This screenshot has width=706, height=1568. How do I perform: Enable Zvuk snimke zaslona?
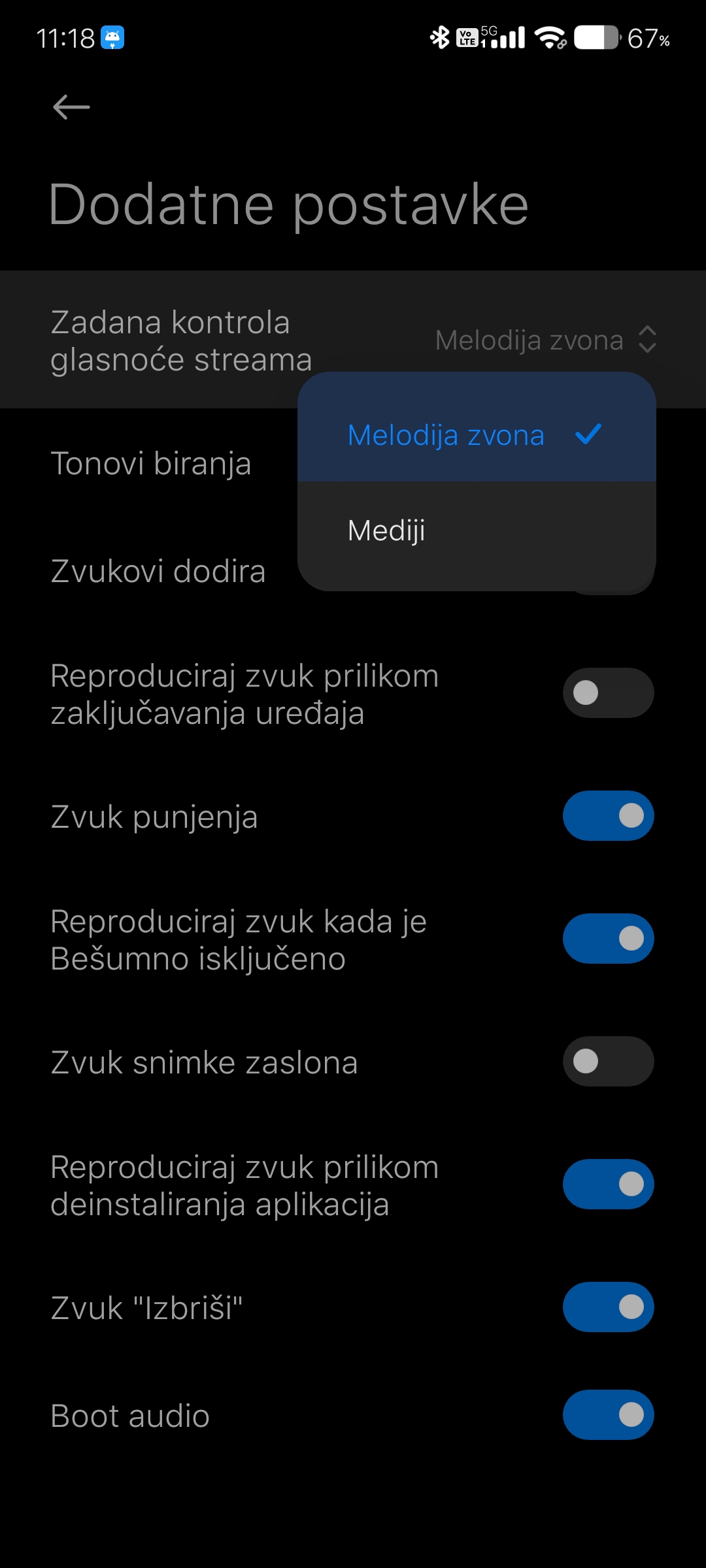[x=608, y=1062]
